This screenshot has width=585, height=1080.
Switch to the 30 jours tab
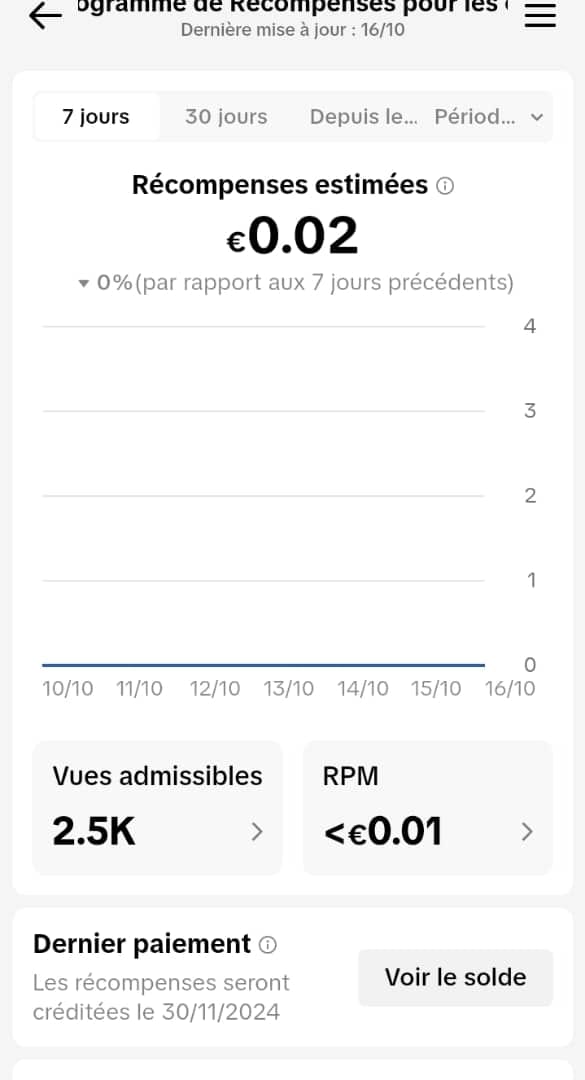click(226, 116)
